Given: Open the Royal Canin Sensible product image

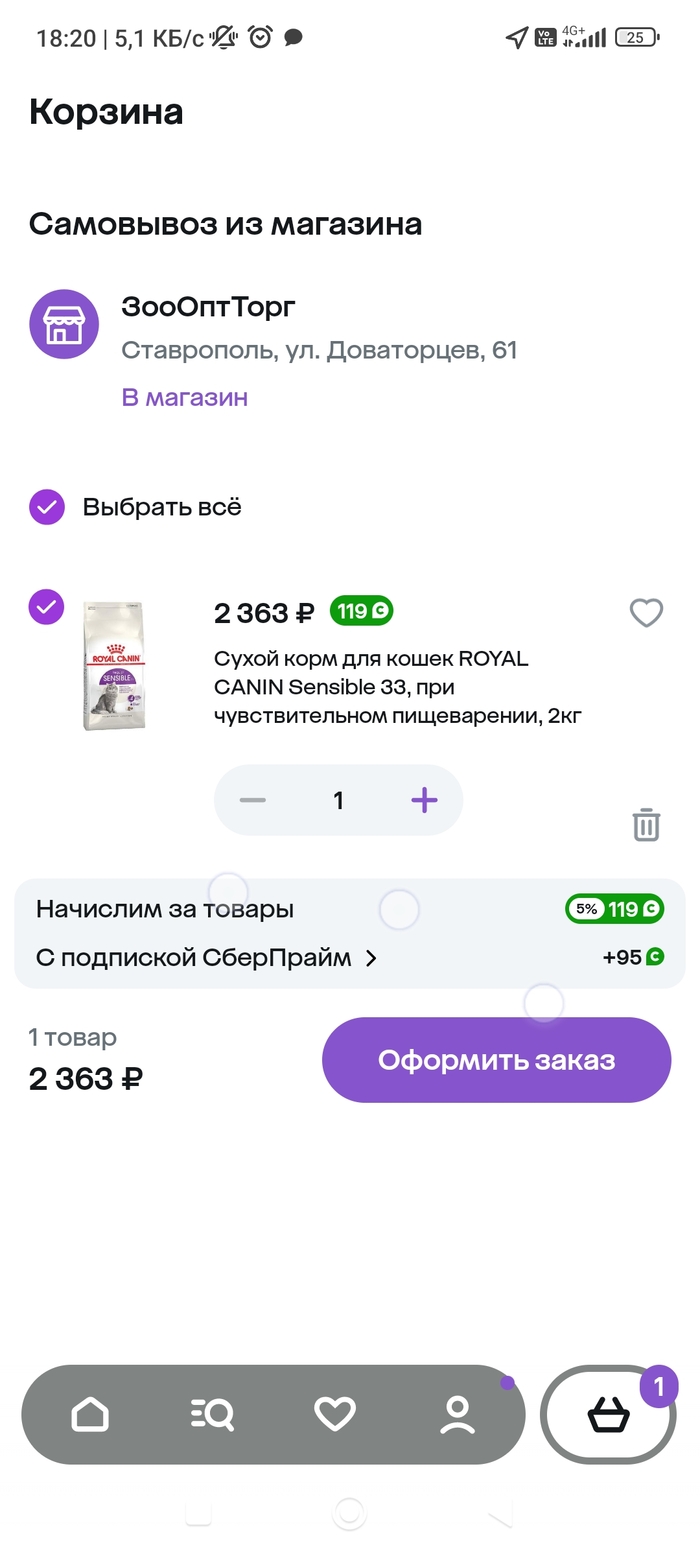Looking at the screenshot, I should pyautogui.click(x=113, y=665).
